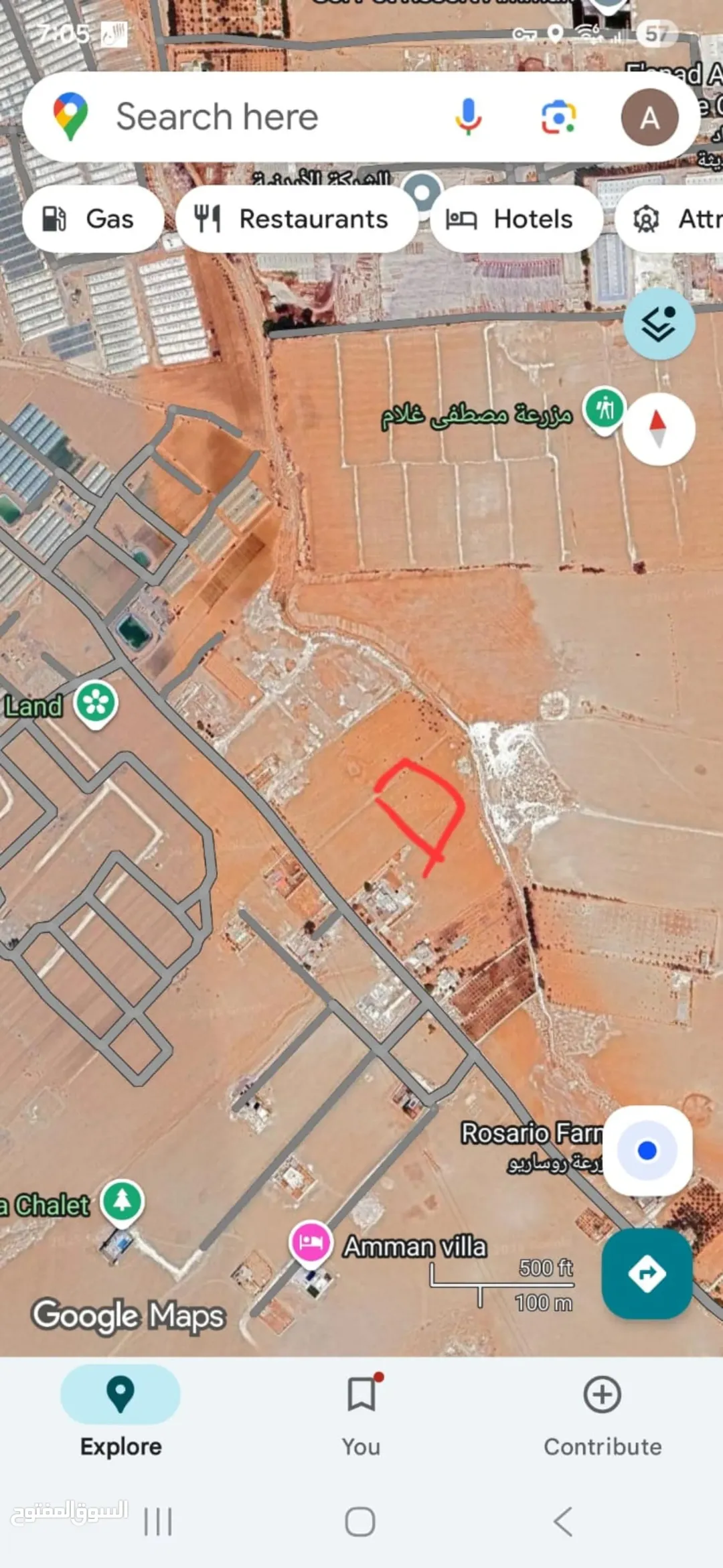Tap the compass to reset north
The image size is (723, 1568).
point(659,429)
